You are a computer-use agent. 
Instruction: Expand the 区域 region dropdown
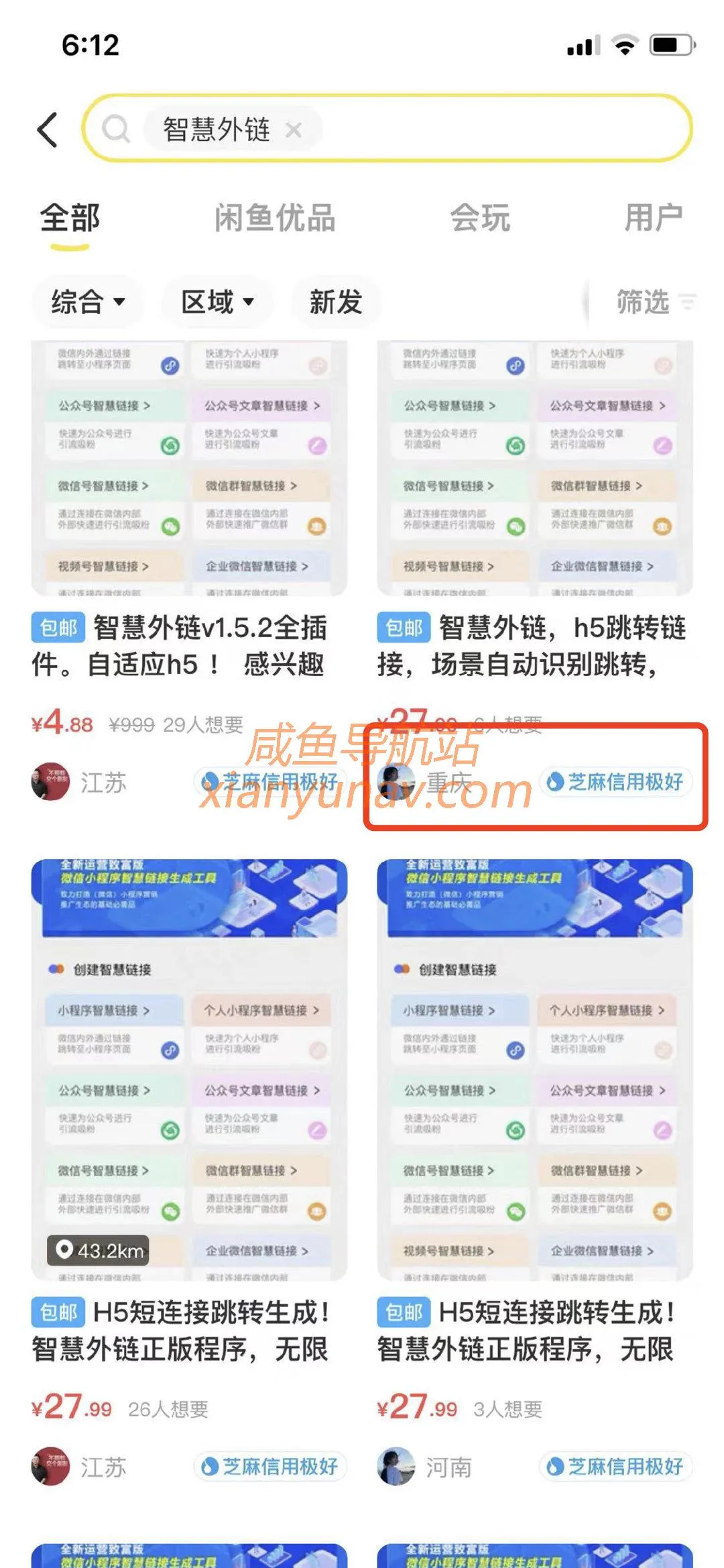pos(217,302)
